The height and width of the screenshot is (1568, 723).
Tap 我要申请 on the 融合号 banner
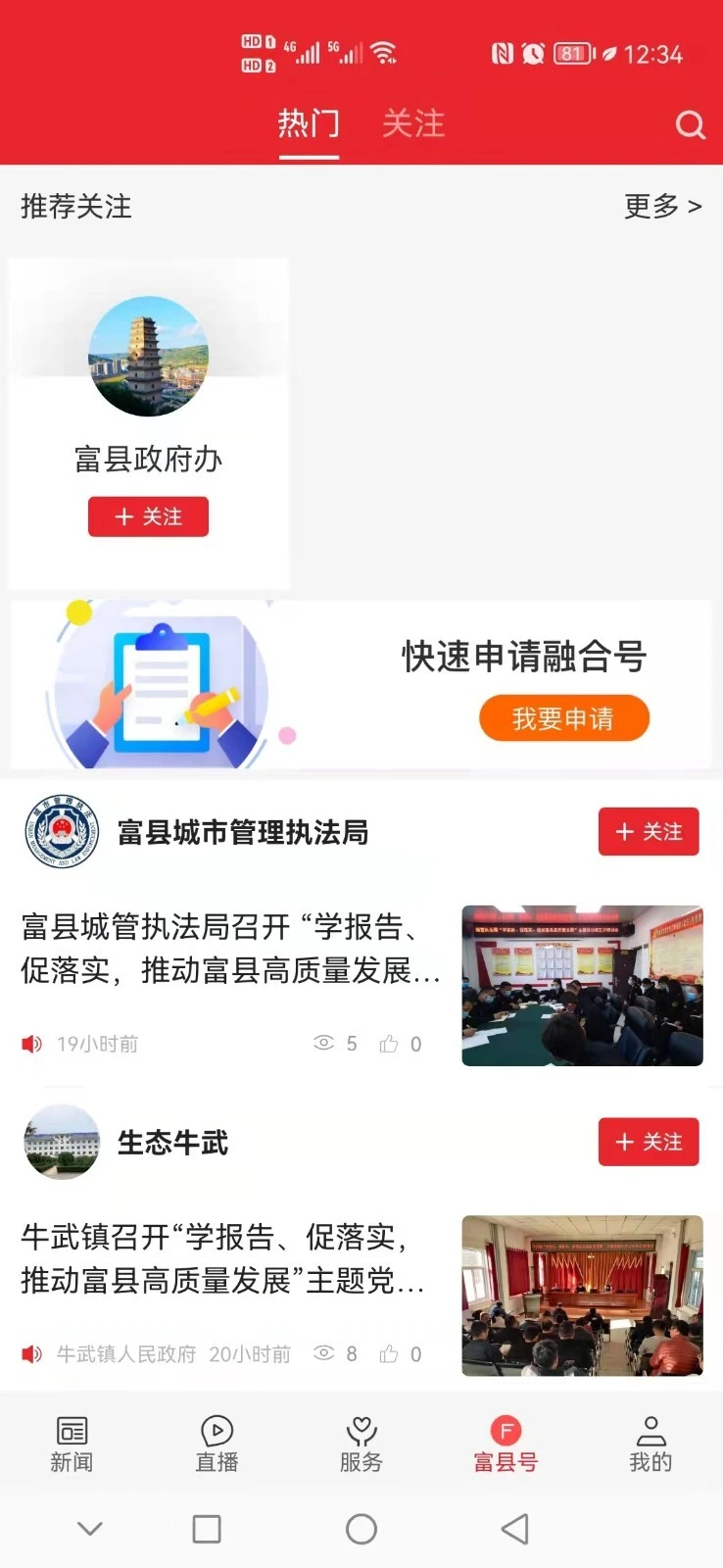[563, 718]
